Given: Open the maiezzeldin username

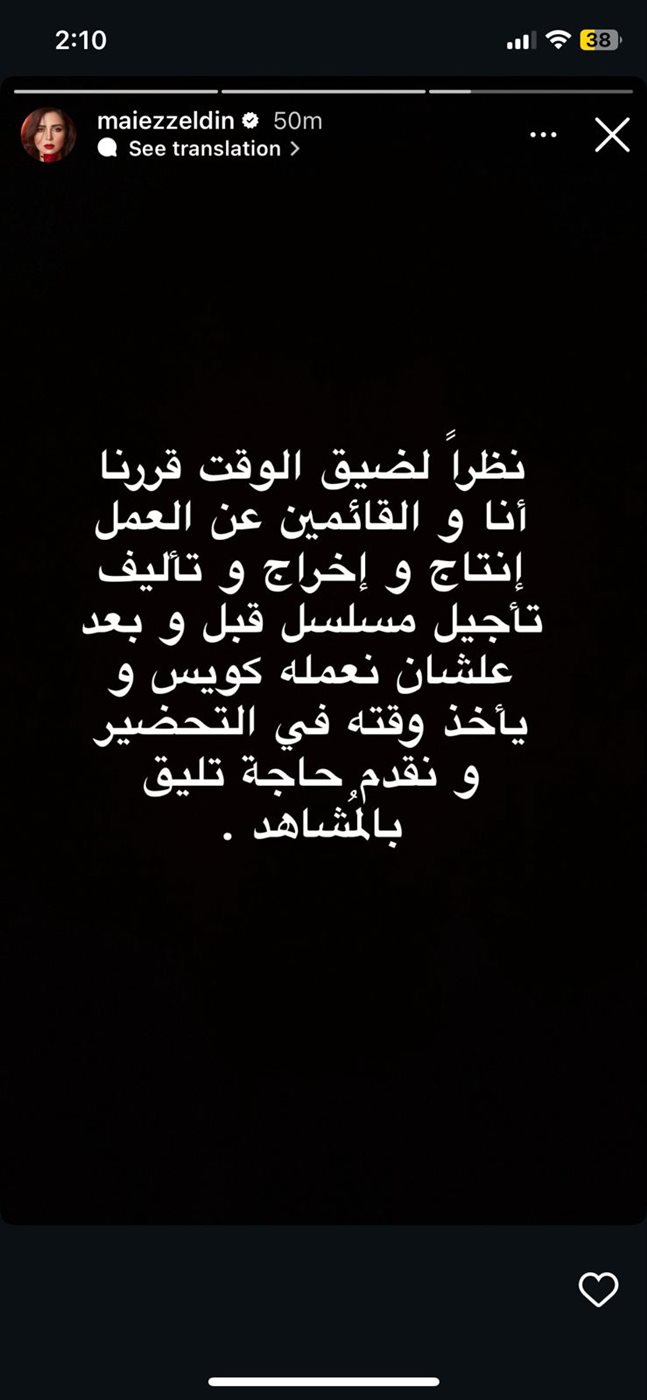Looking at the screenshot, I should [x=167, y=121].
